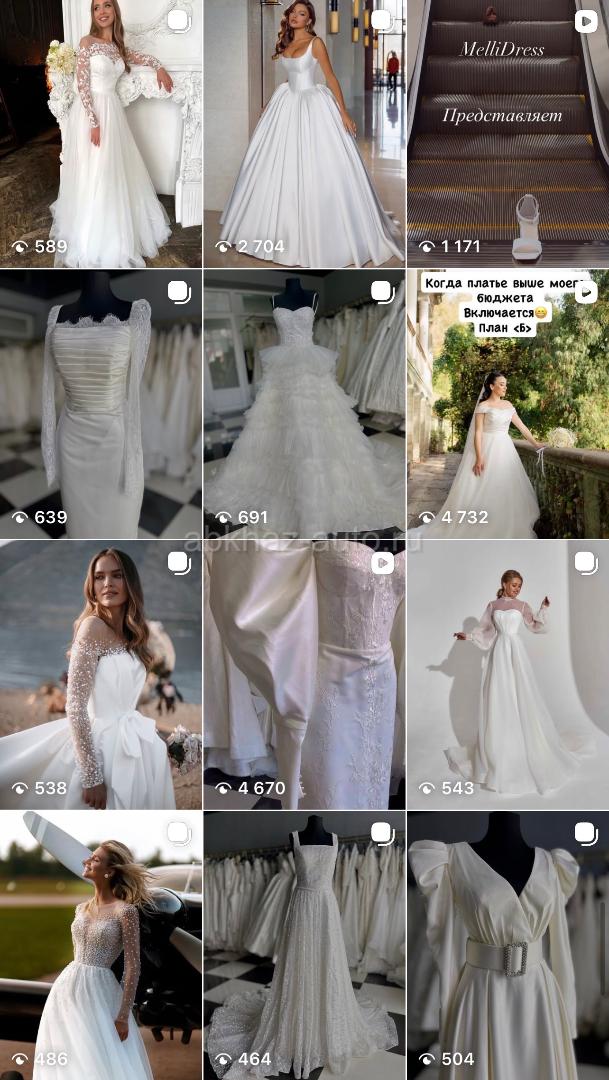The width and height of the screenshot is (609, 1080).
Task: Open the post with 589 views
Action: pos(100,133)
